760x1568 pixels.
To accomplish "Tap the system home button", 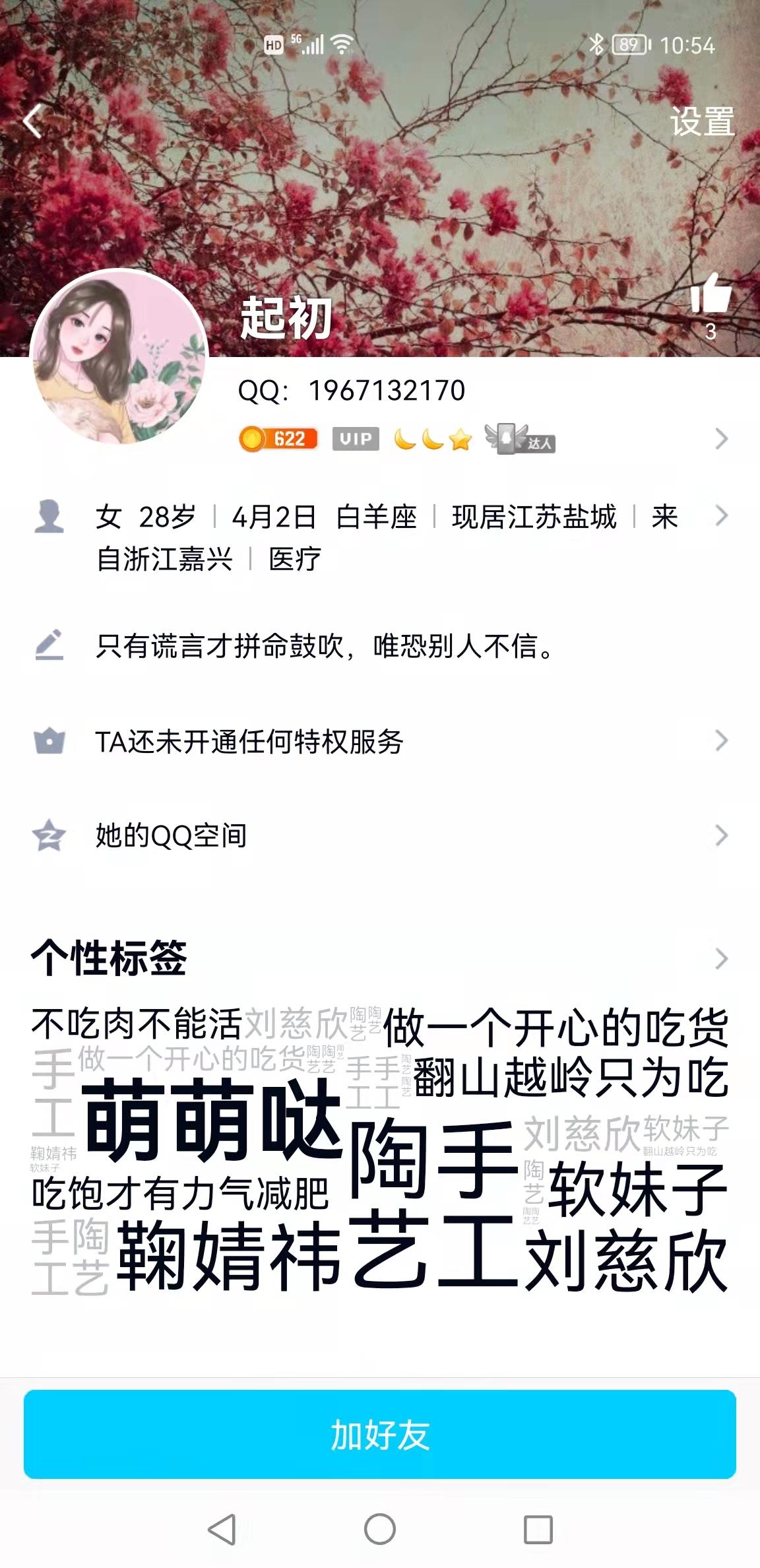I will (380, 1529).
